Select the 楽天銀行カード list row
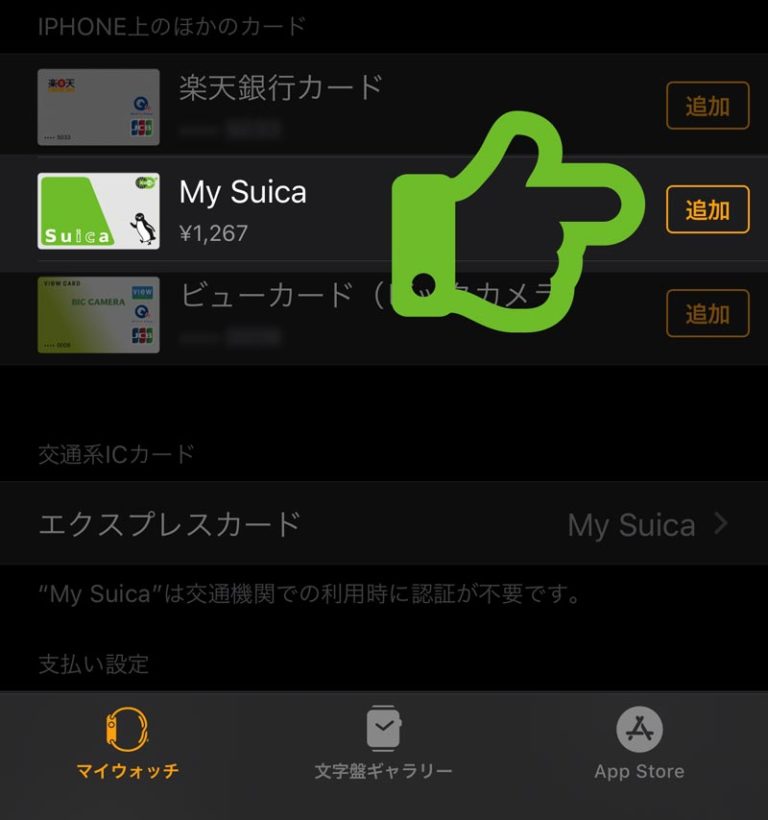Screen dimensions: 768x820 [300, 104]
